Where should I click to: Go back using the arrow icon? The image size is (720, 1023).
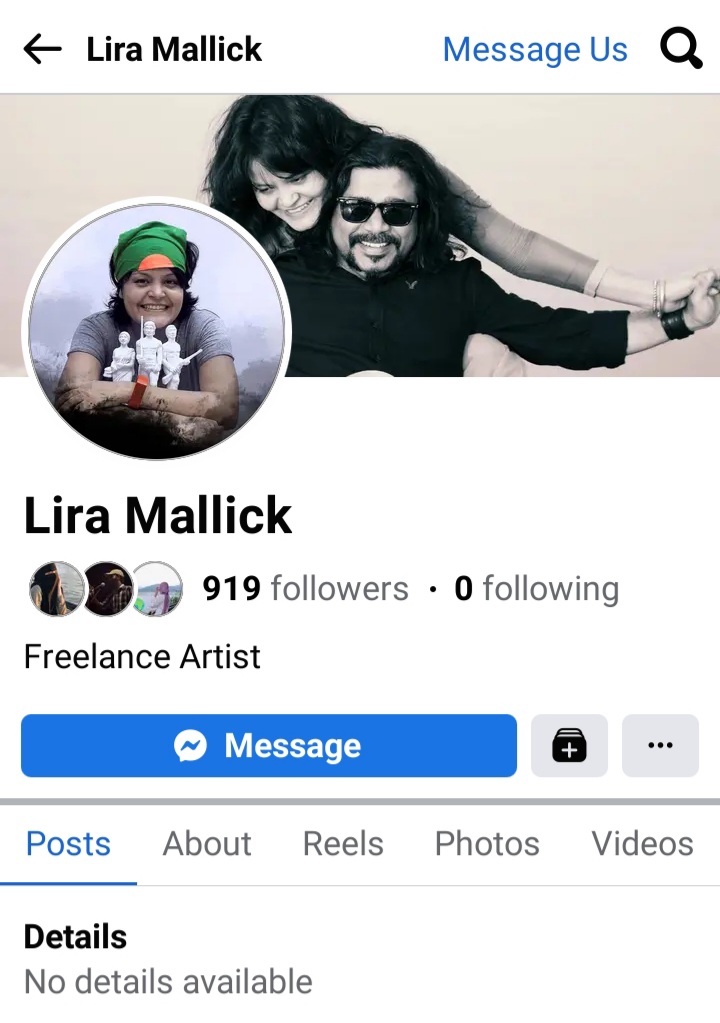click(42, 49)
